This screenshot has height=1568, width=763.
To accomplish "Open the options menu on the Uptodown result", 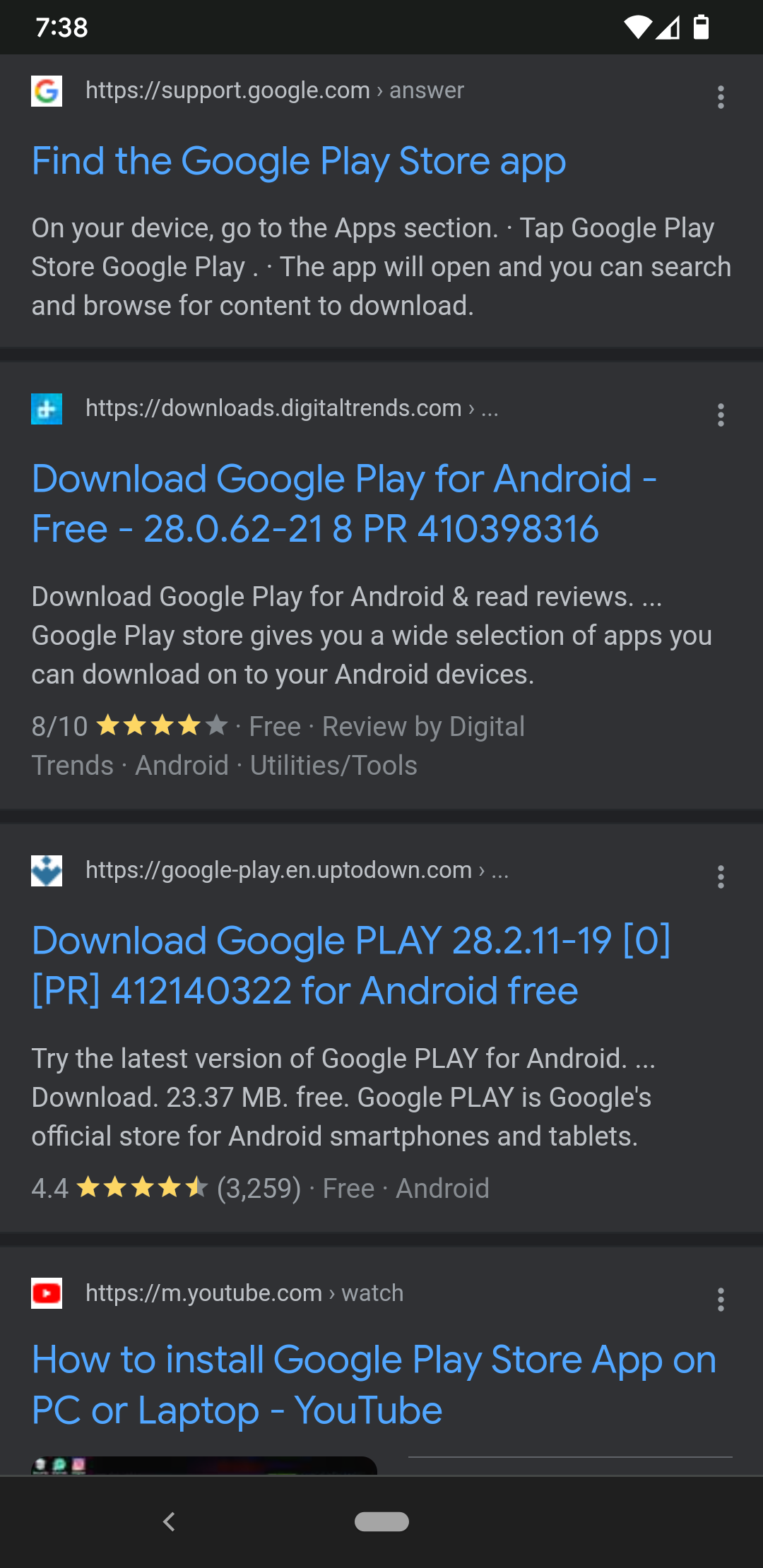I will point(721,877).
